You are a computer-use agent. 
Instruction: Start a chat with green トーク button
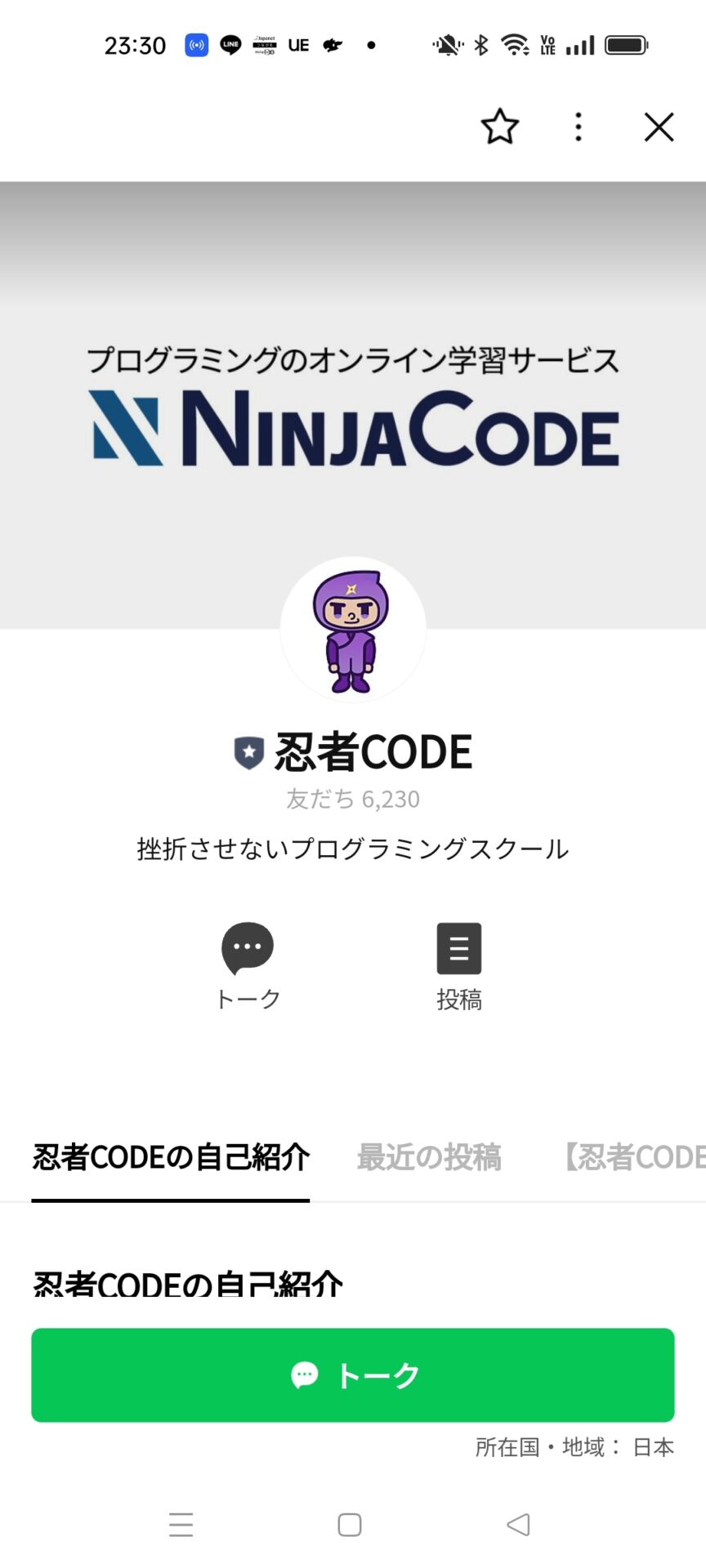pos(353,1375)
